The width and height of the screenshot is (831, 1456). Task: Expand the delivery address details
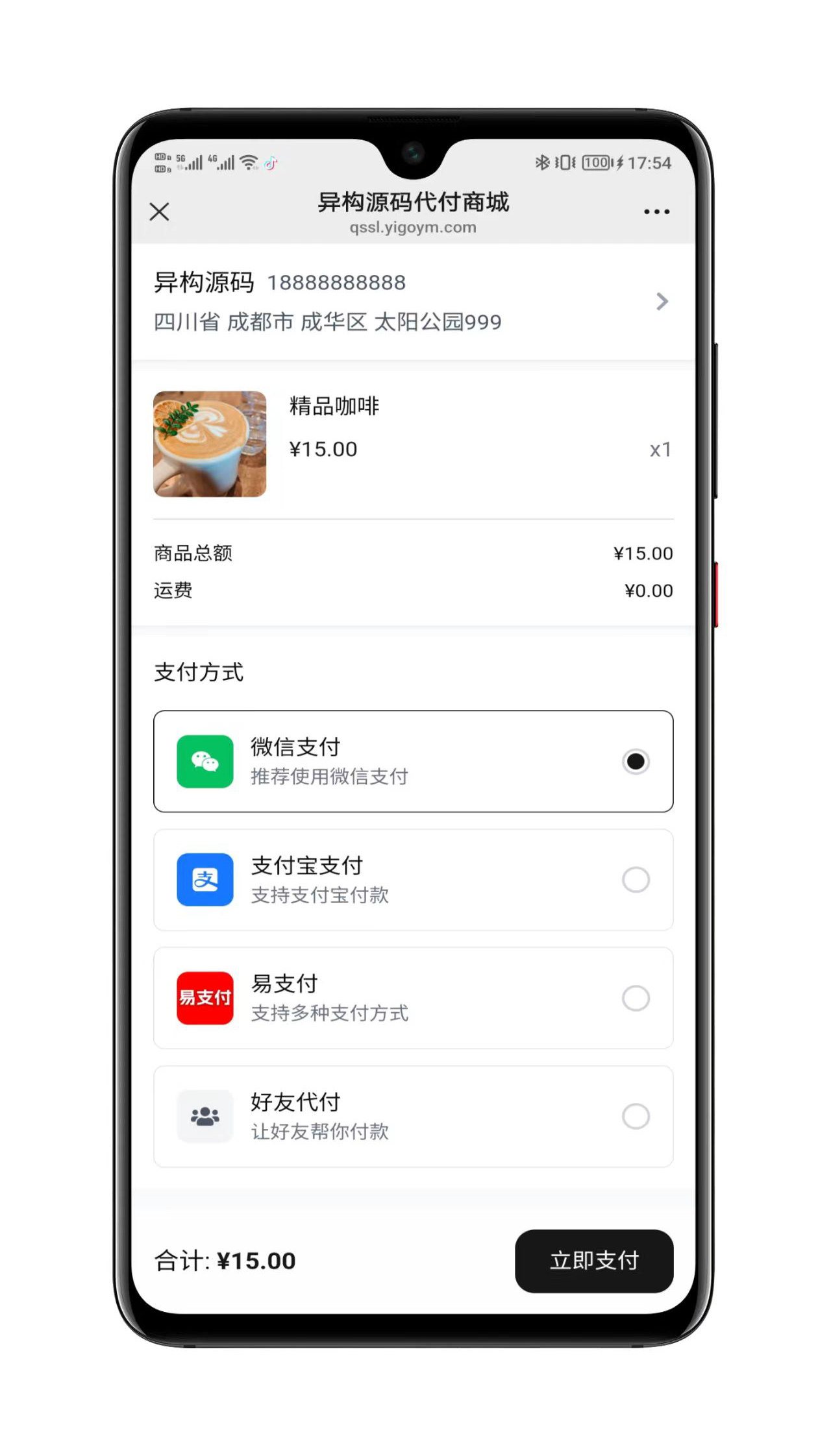click(x=663, y=301)
